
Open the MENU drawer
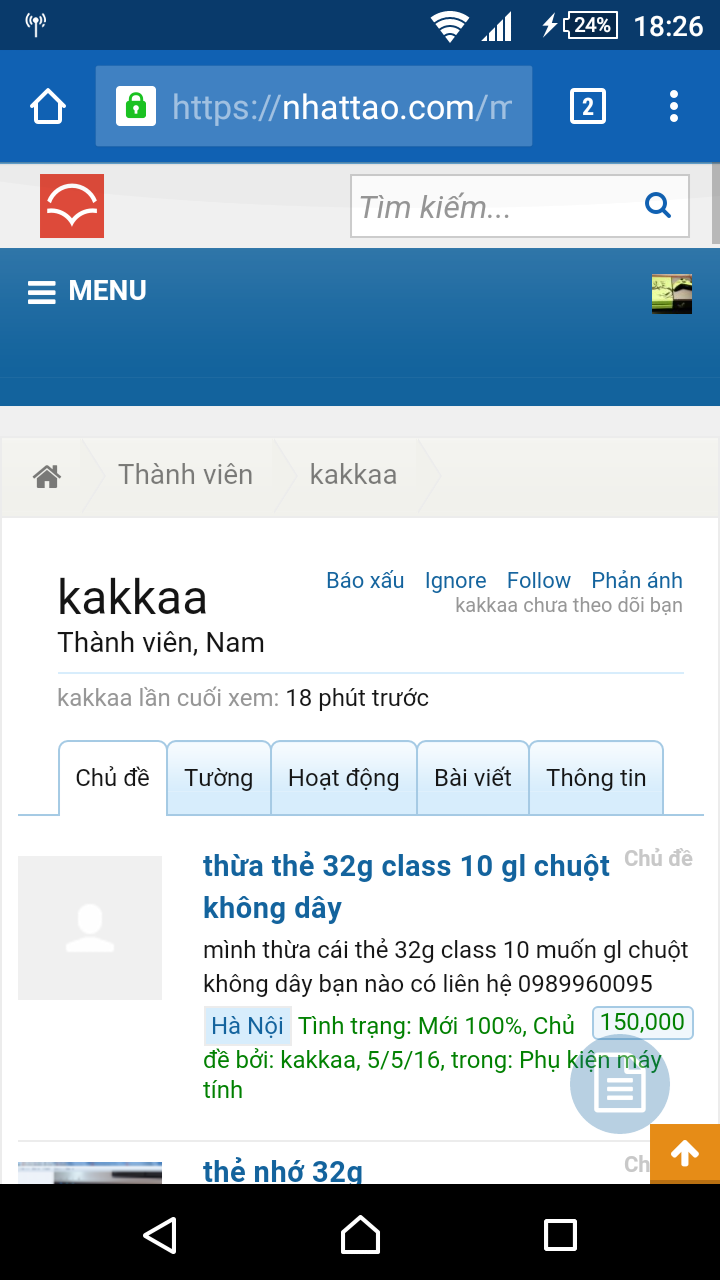87,291
